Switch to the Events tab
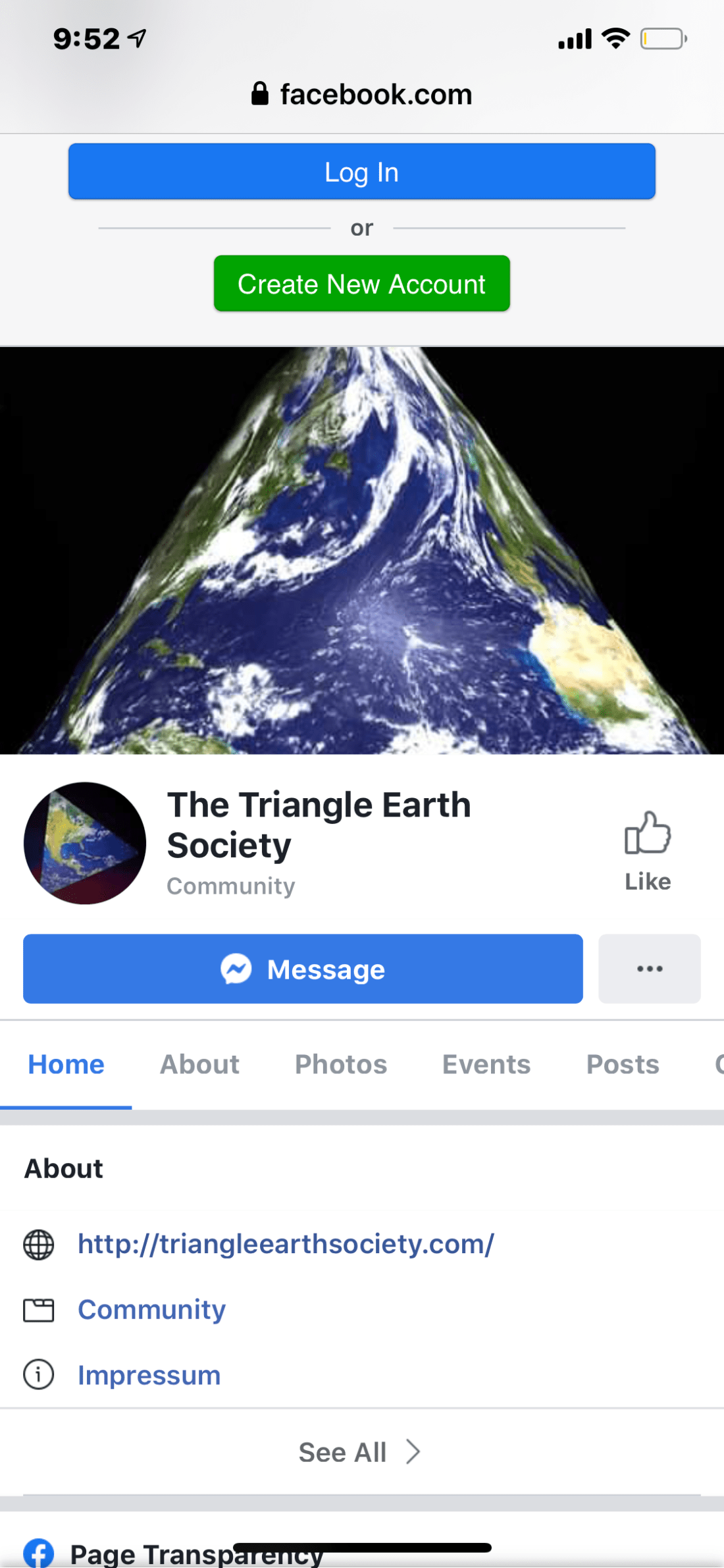This screenshot has height=1568, width=724. (486, 1064)
